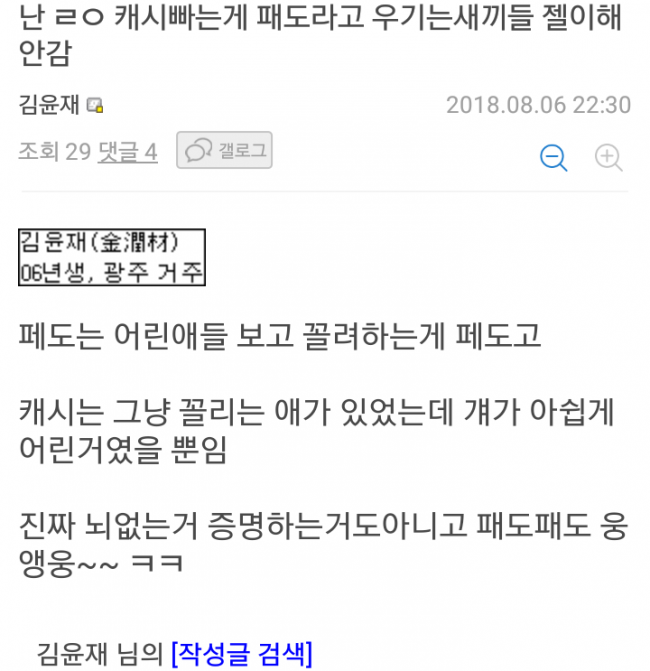
Task: Decrease text size with the minus magnifier
Action: [553, 157]
